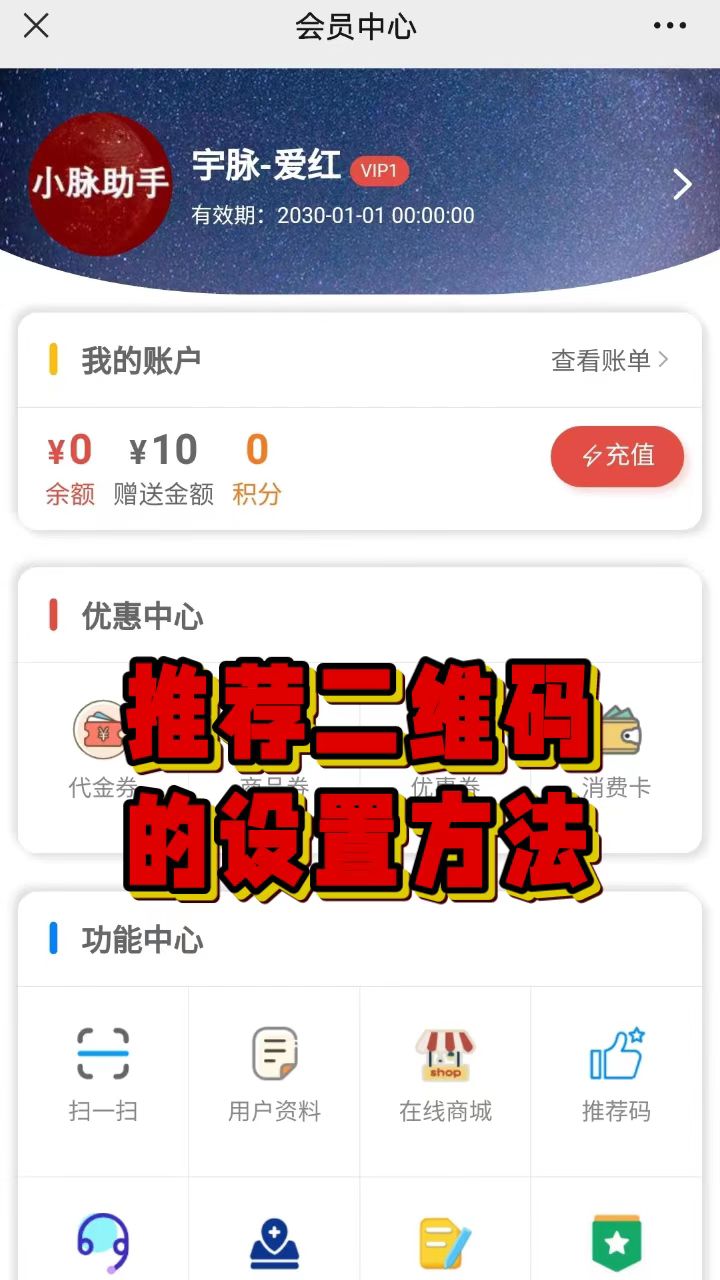Screen dimensions: 720x1280
Task: Tap the red 充值 recharge button
Action: [x=617, y=456]
